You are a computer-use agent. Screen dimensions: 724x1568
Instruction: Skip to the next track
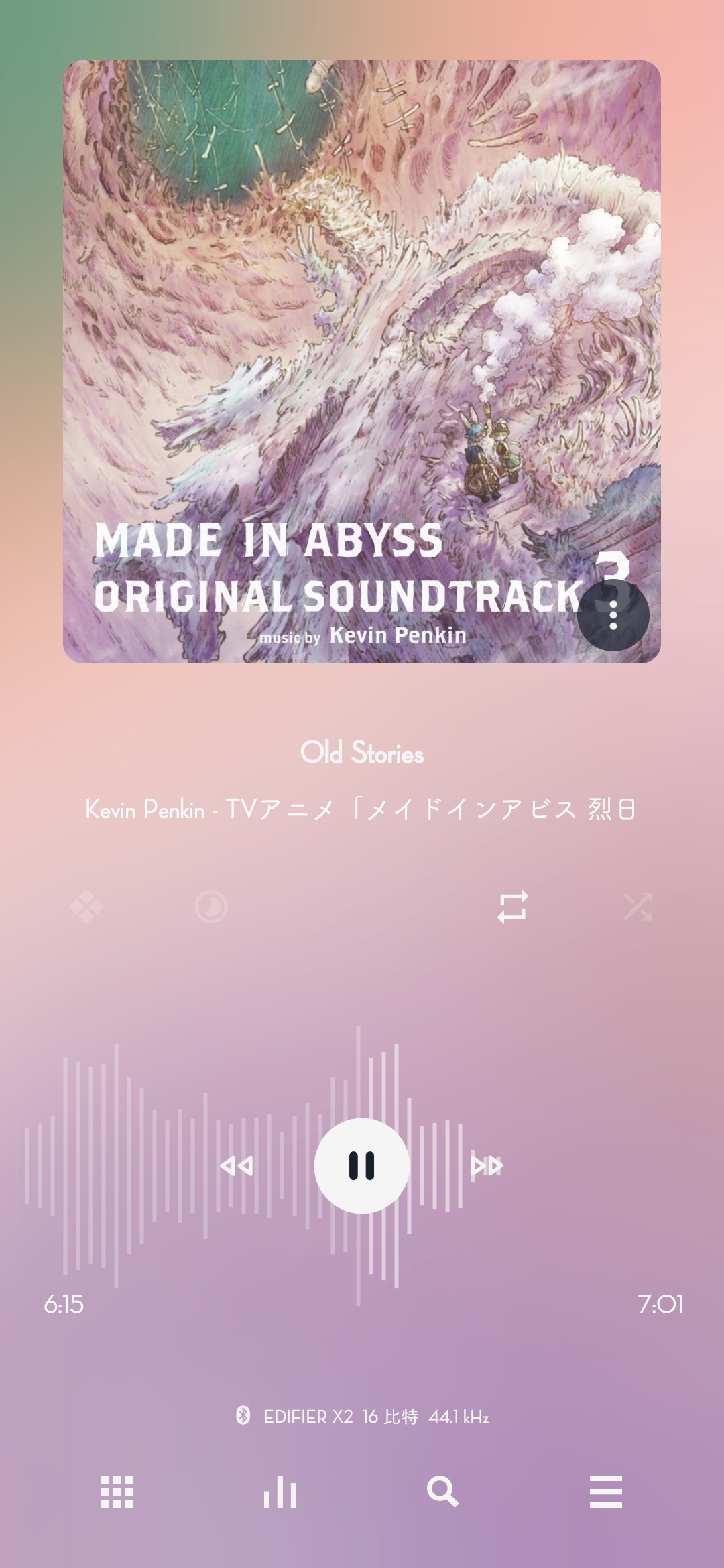click(487, 1165)
